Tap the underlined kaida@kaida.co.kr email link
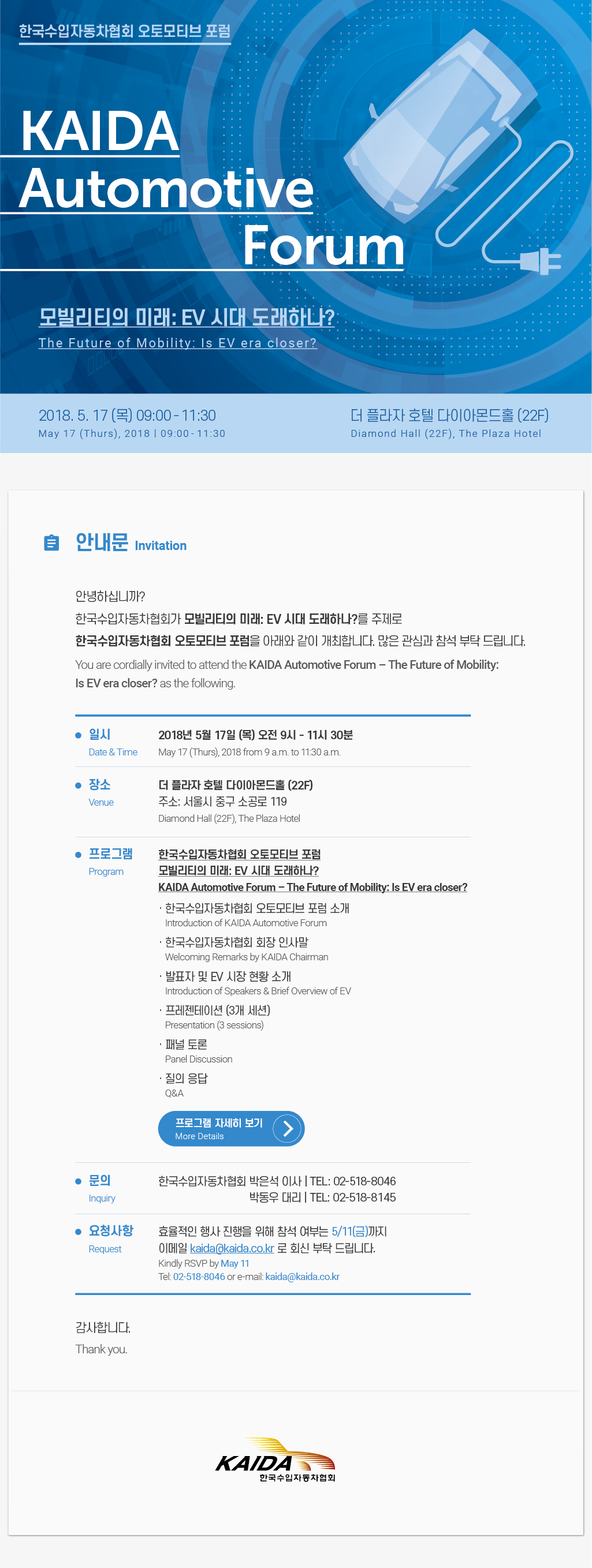 pyautogui.click(x=232, y=1248)
